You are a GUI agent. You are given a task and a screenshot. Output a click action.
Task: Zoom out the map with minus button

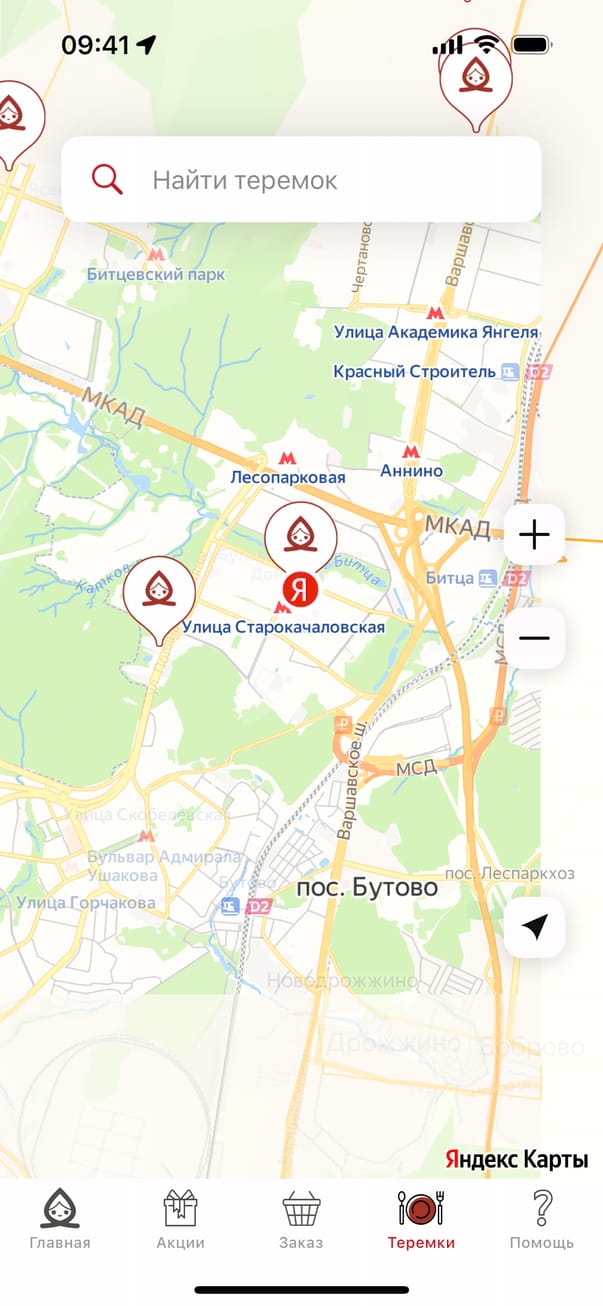click(534, 638)
